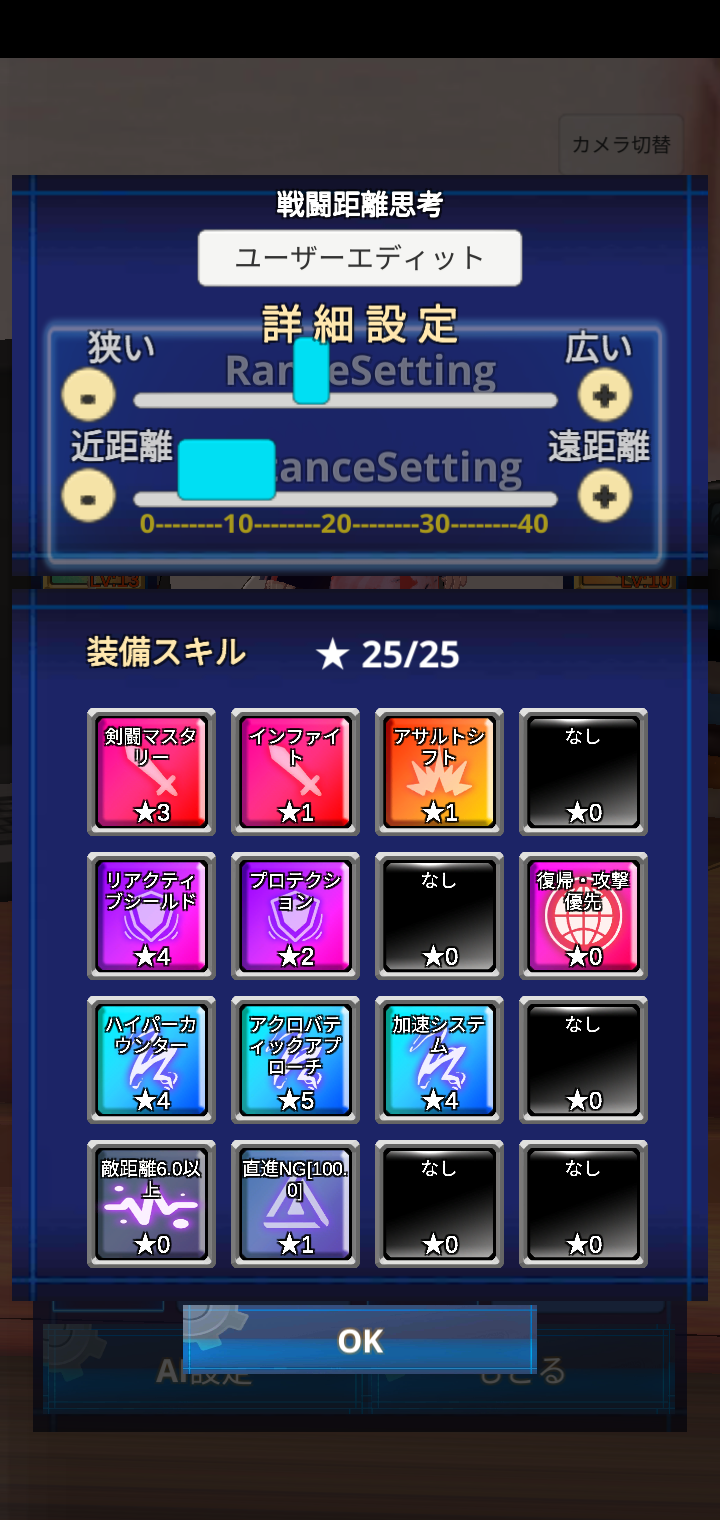Open the ユーザーエディット preset selector
This screenshot has height=1520, width=720.
pyautogui.click(x=360, y=258)
